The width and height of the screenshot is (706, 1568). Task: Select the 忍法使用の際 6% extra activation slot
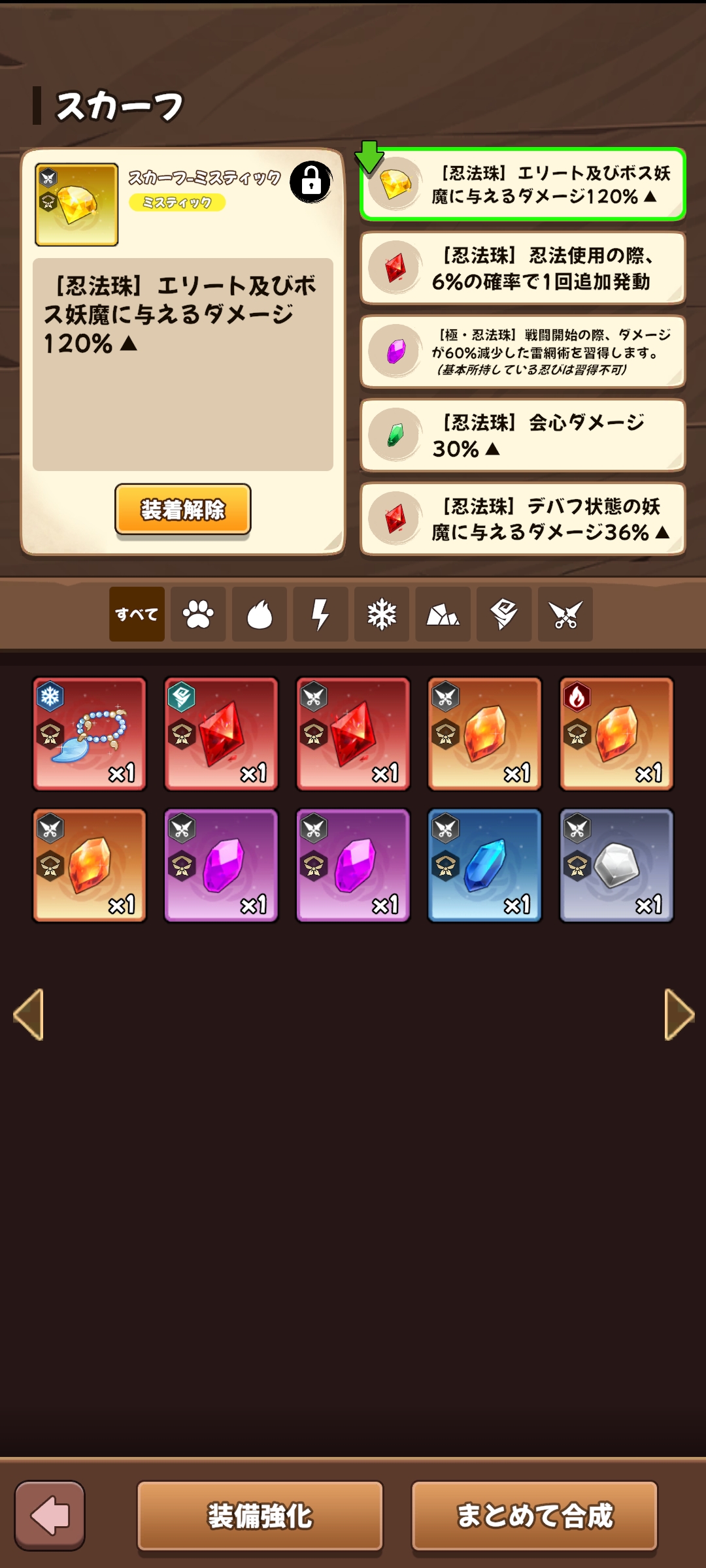[x=522, y=268]
